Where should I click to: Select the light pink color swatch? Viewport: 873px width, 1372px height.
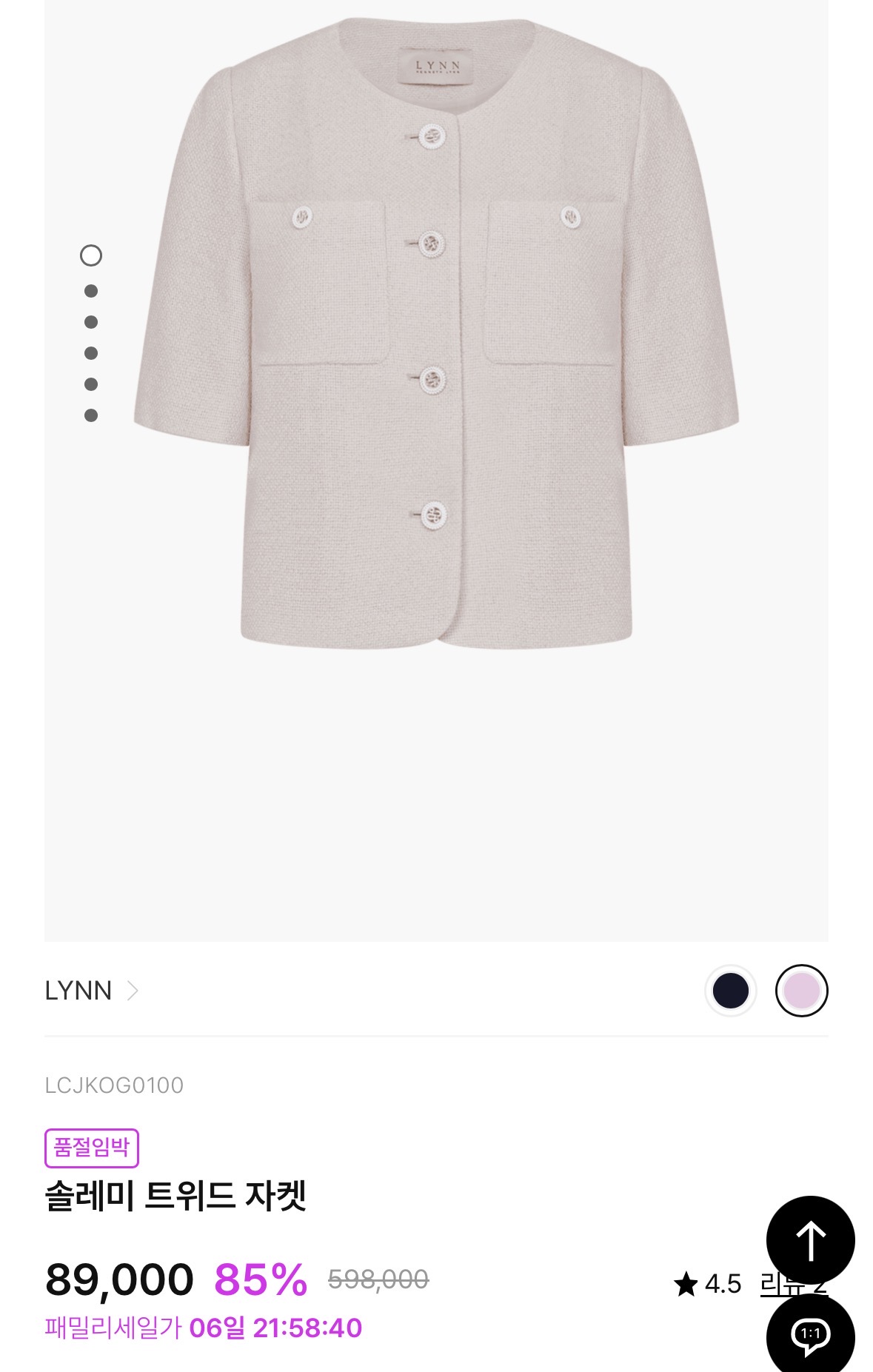pos(801,991)
